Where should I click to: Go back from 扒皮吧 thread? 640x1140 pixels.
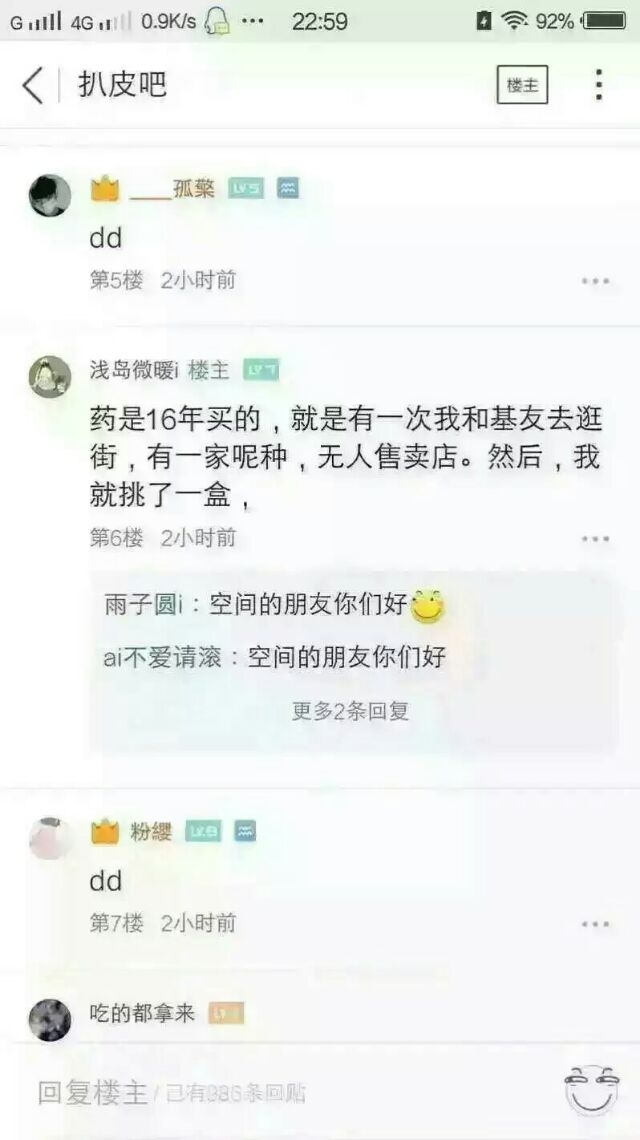(x=33, y=85)
